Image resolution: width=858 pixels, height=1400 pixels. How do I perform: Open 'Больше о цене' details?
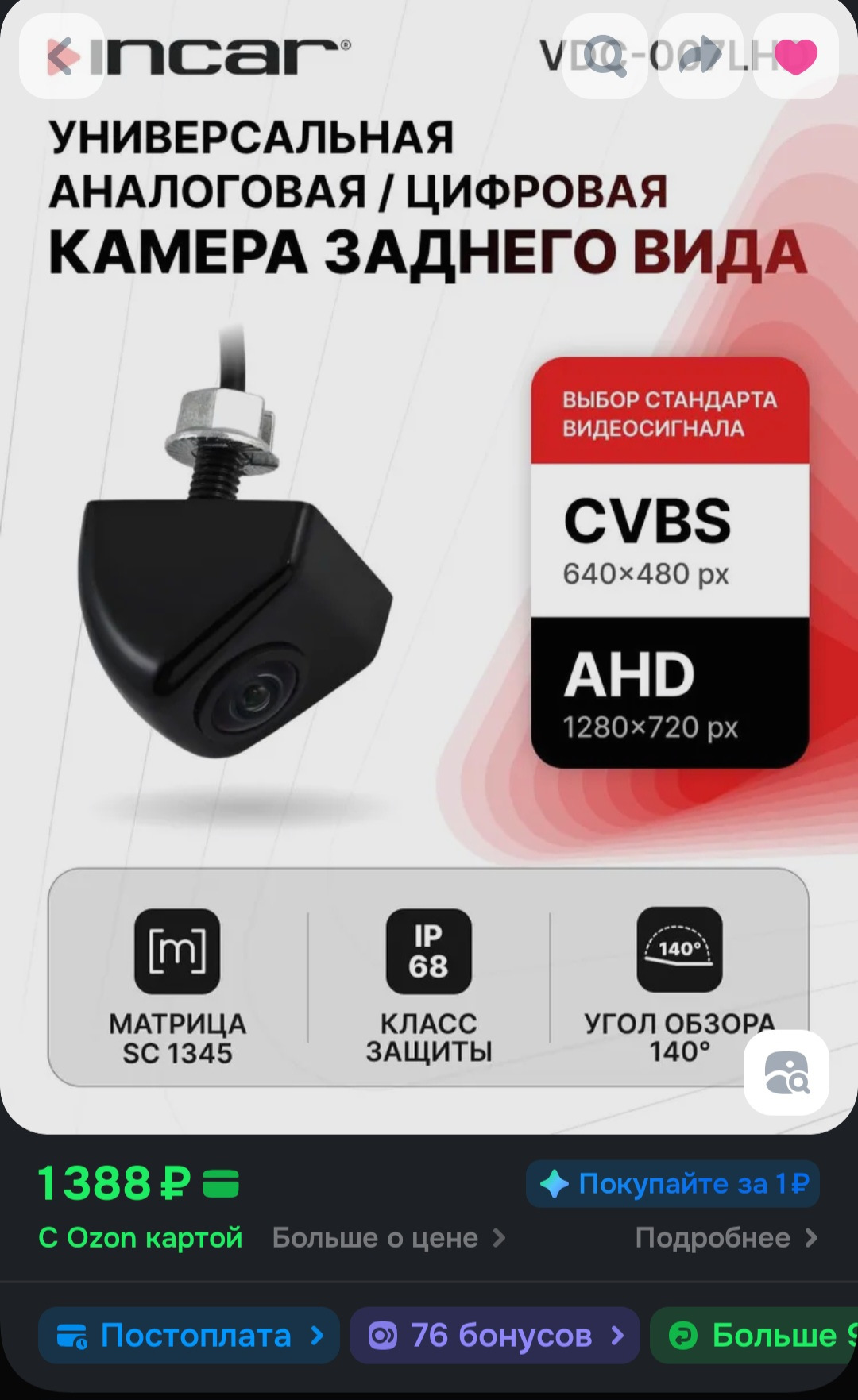[388, 1237]
